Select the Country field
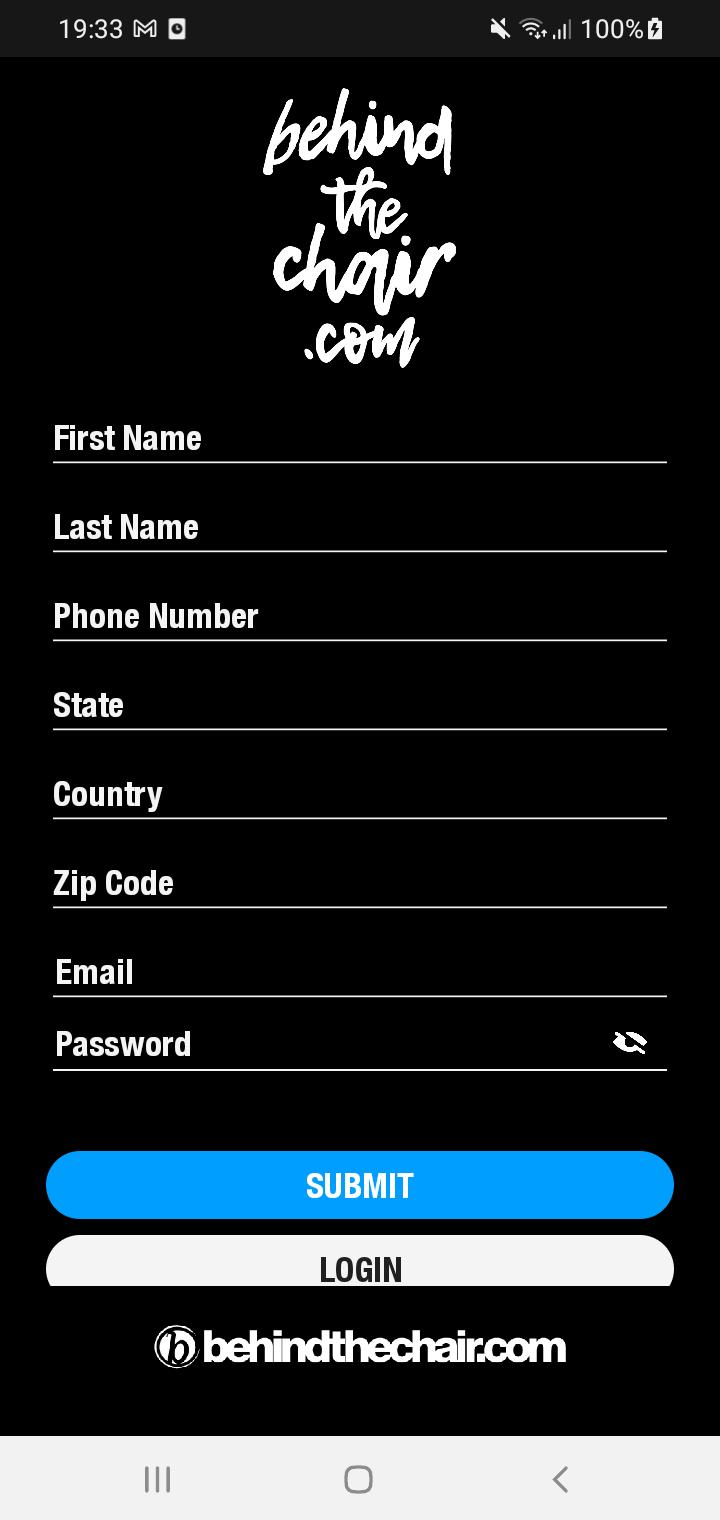The width and height of the screenshot is (720, 1520). [x=359, y=794]
